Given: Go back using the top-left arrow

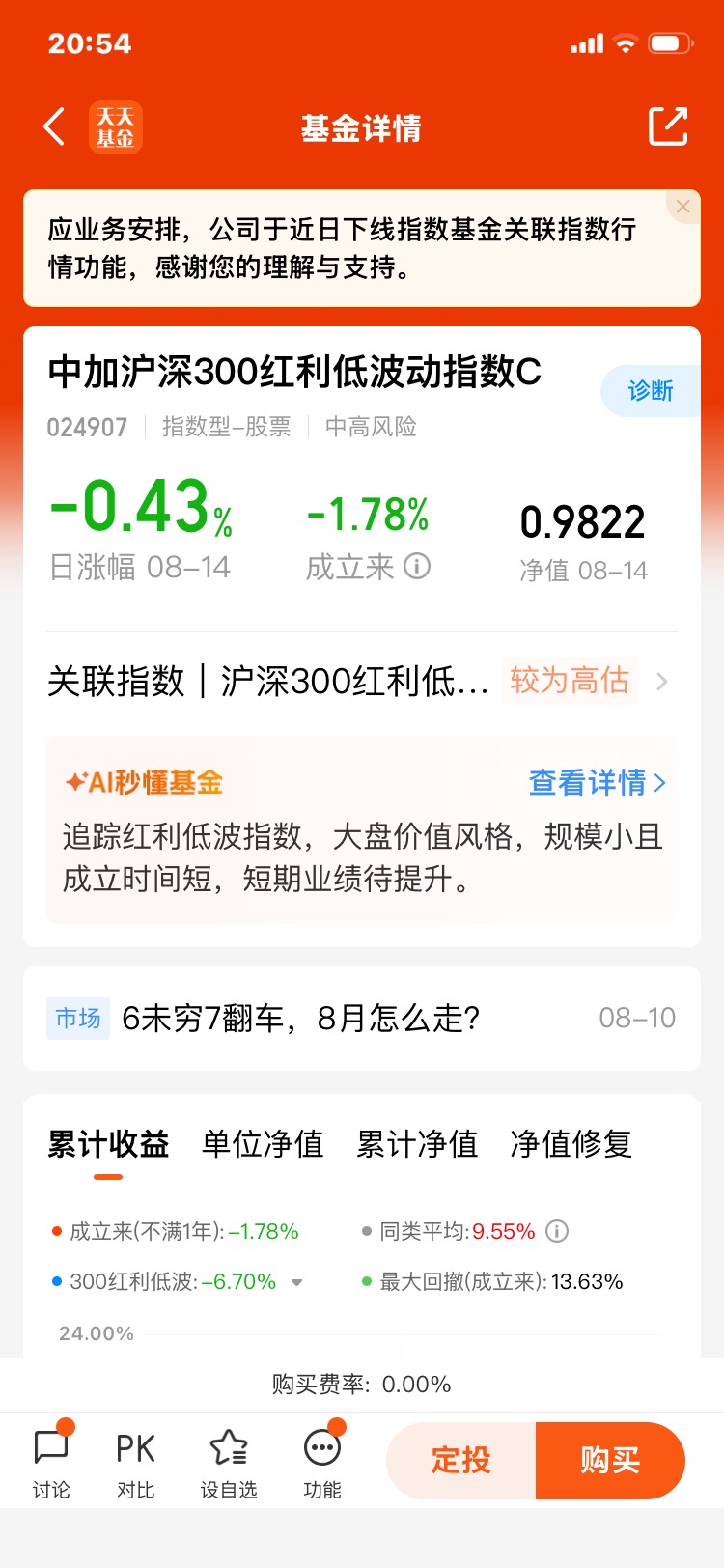Looking at the screenshot, I should [55, 127].
